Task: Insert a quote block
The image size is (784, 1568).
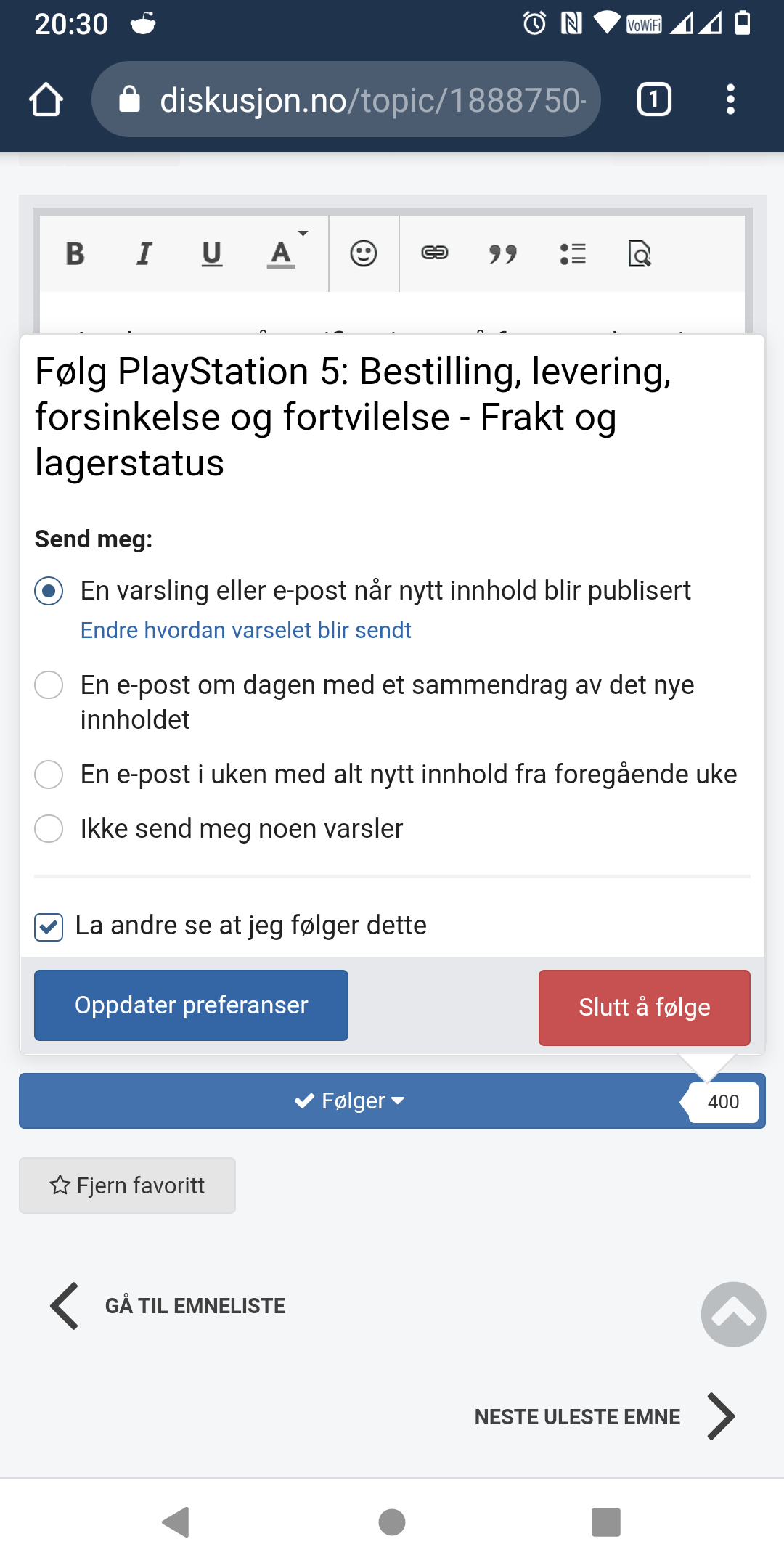Action: 503,253
